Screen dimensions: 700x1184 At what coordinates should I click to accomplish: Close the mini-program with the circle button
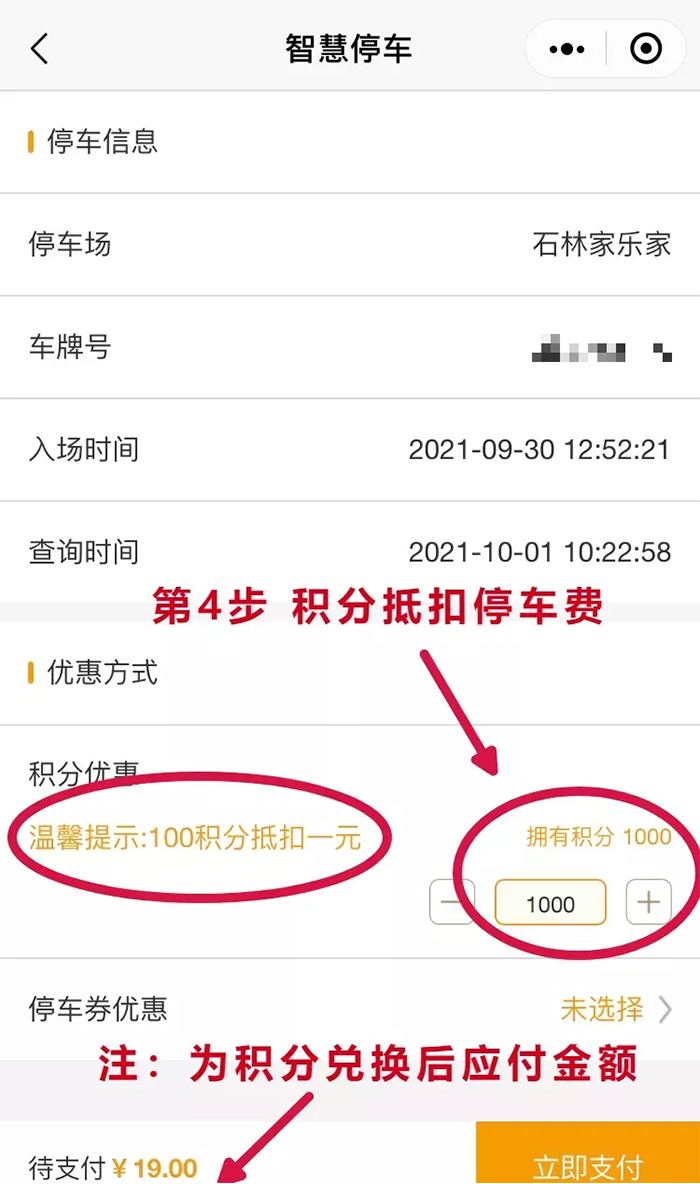point(646,48)
